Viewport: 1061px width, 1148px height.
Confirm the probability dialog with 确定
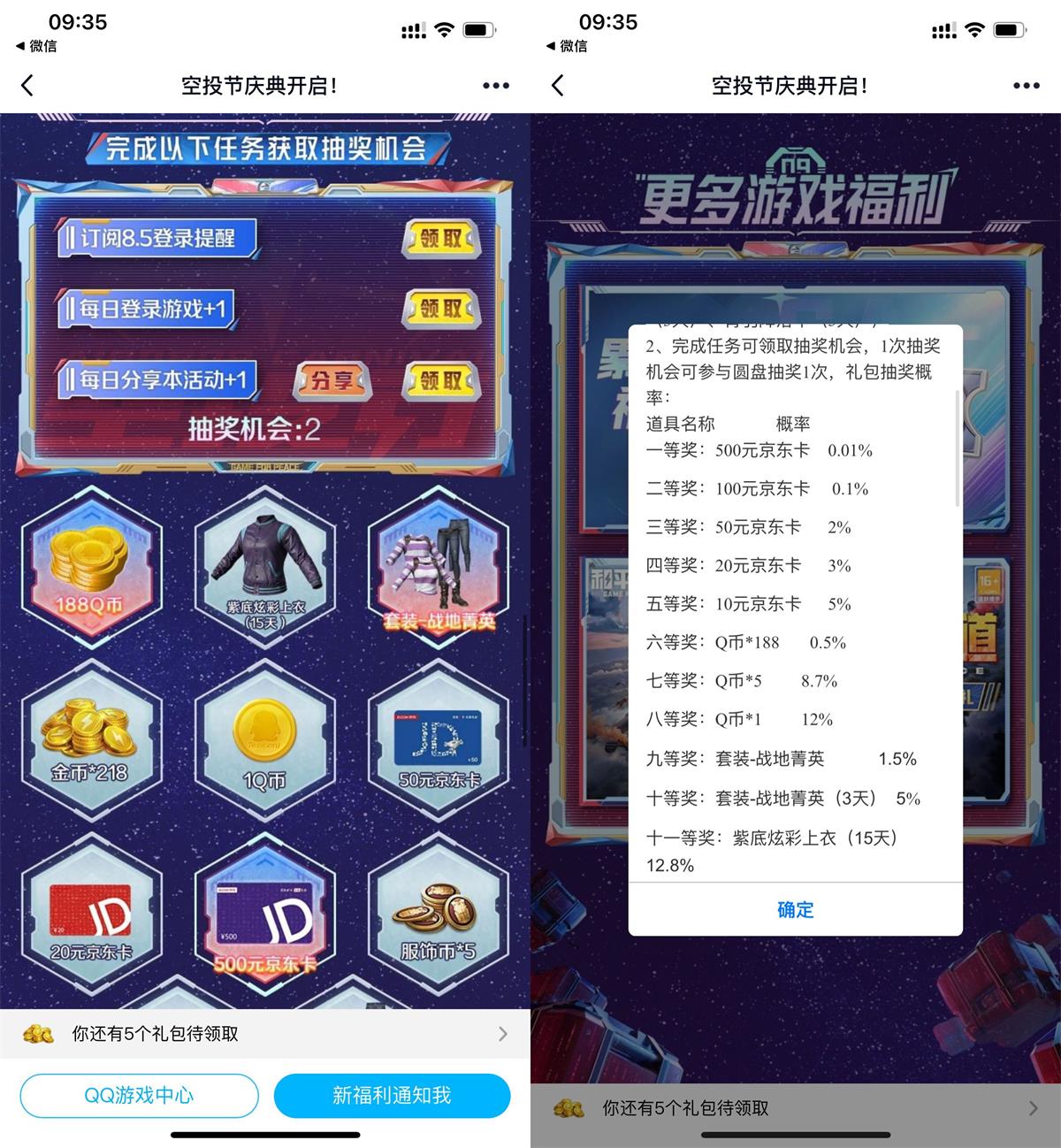point(795,909)
